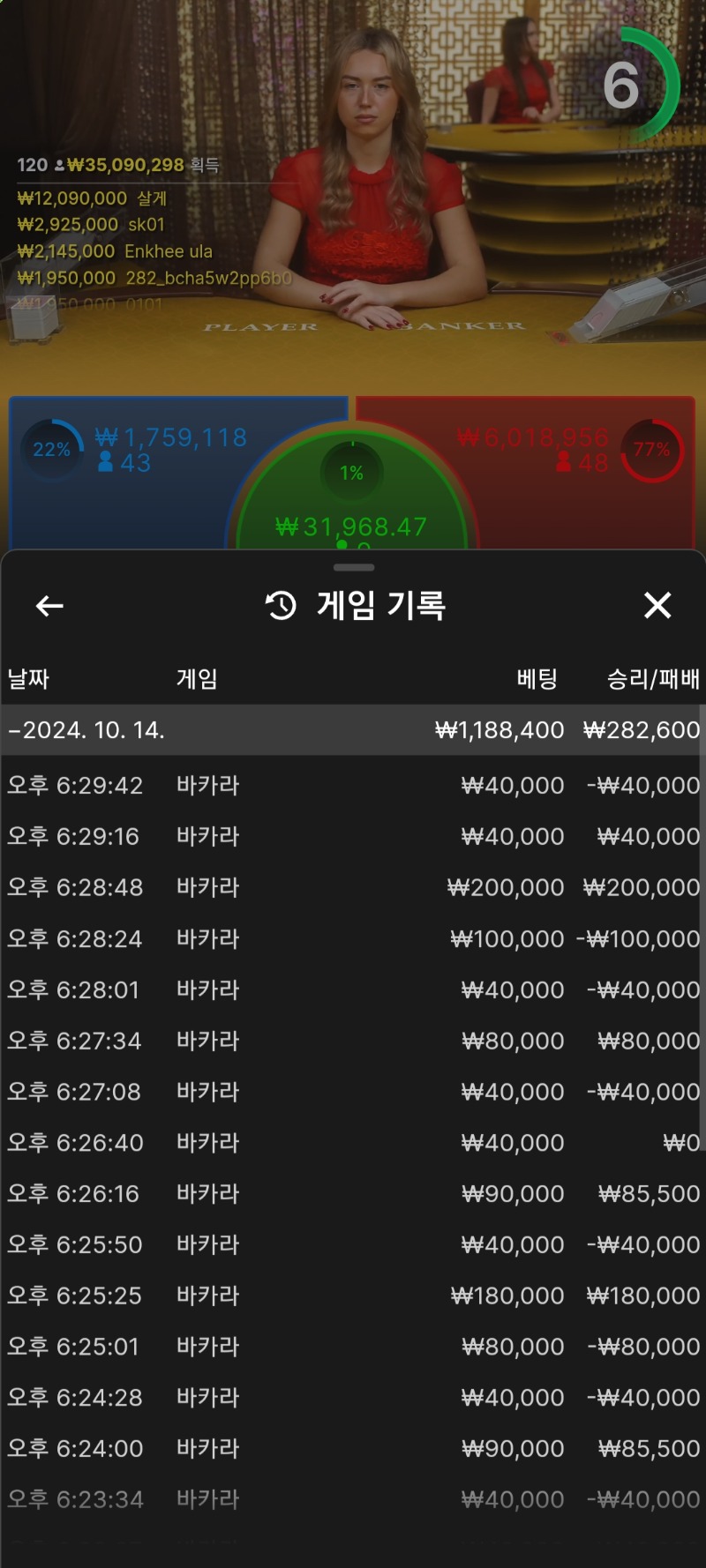Open the 오후 6:28:48 baccarat record

353,887
